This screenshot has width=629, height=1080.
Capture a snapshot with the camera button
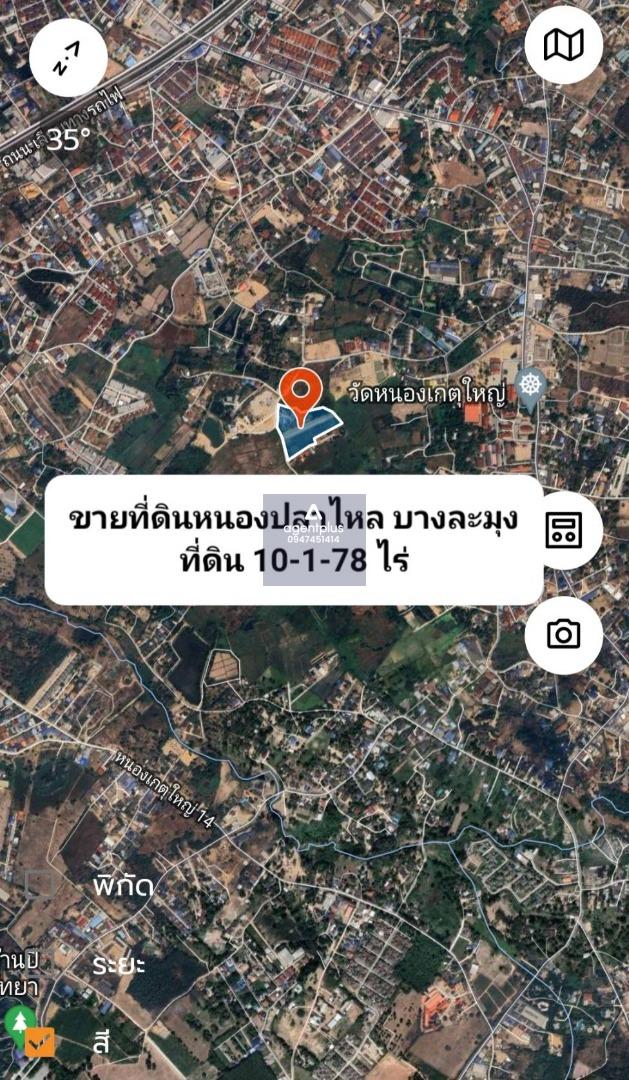pyautogui.click(x=563, y=634)
